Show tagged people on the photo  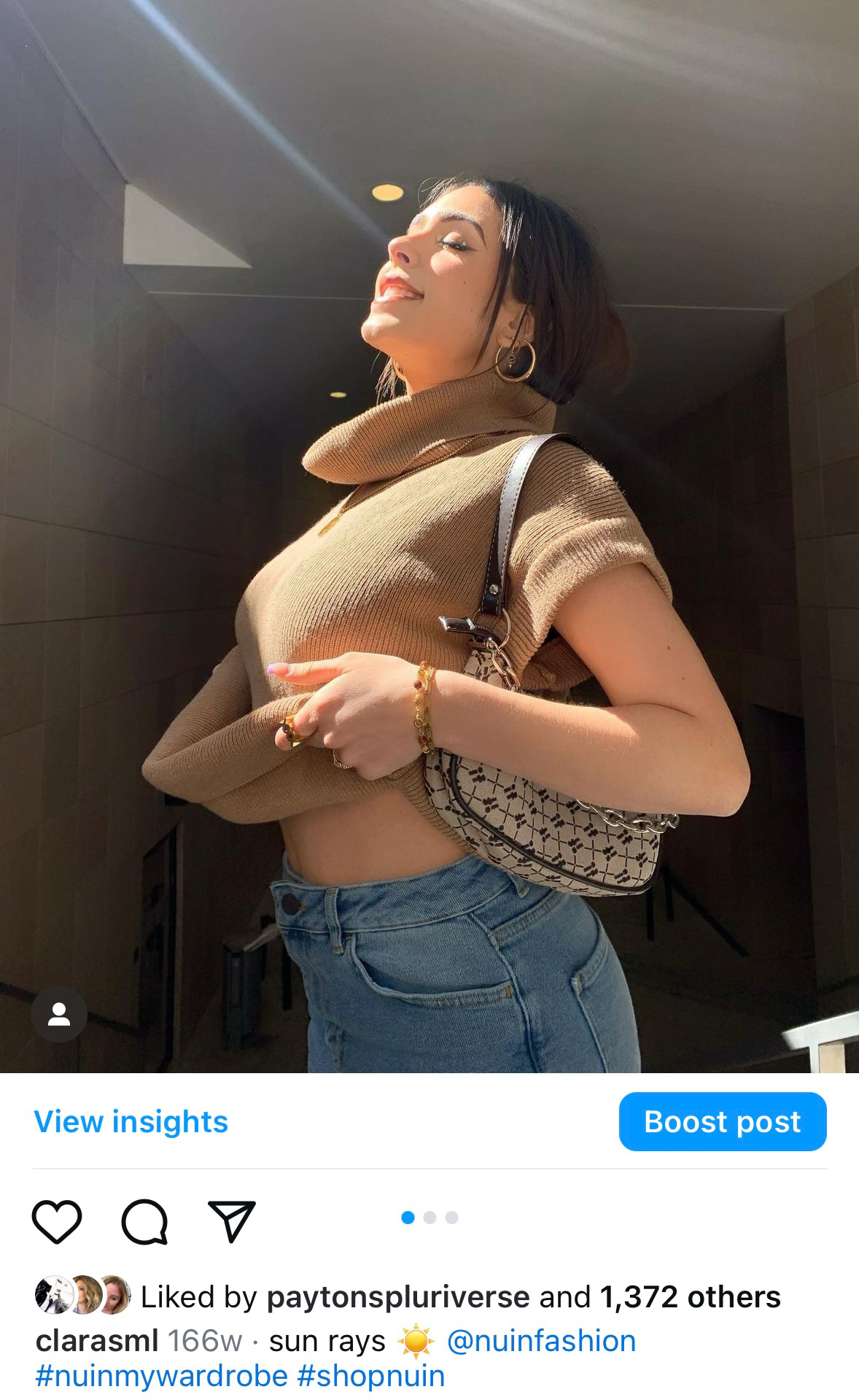[59, 1014]
